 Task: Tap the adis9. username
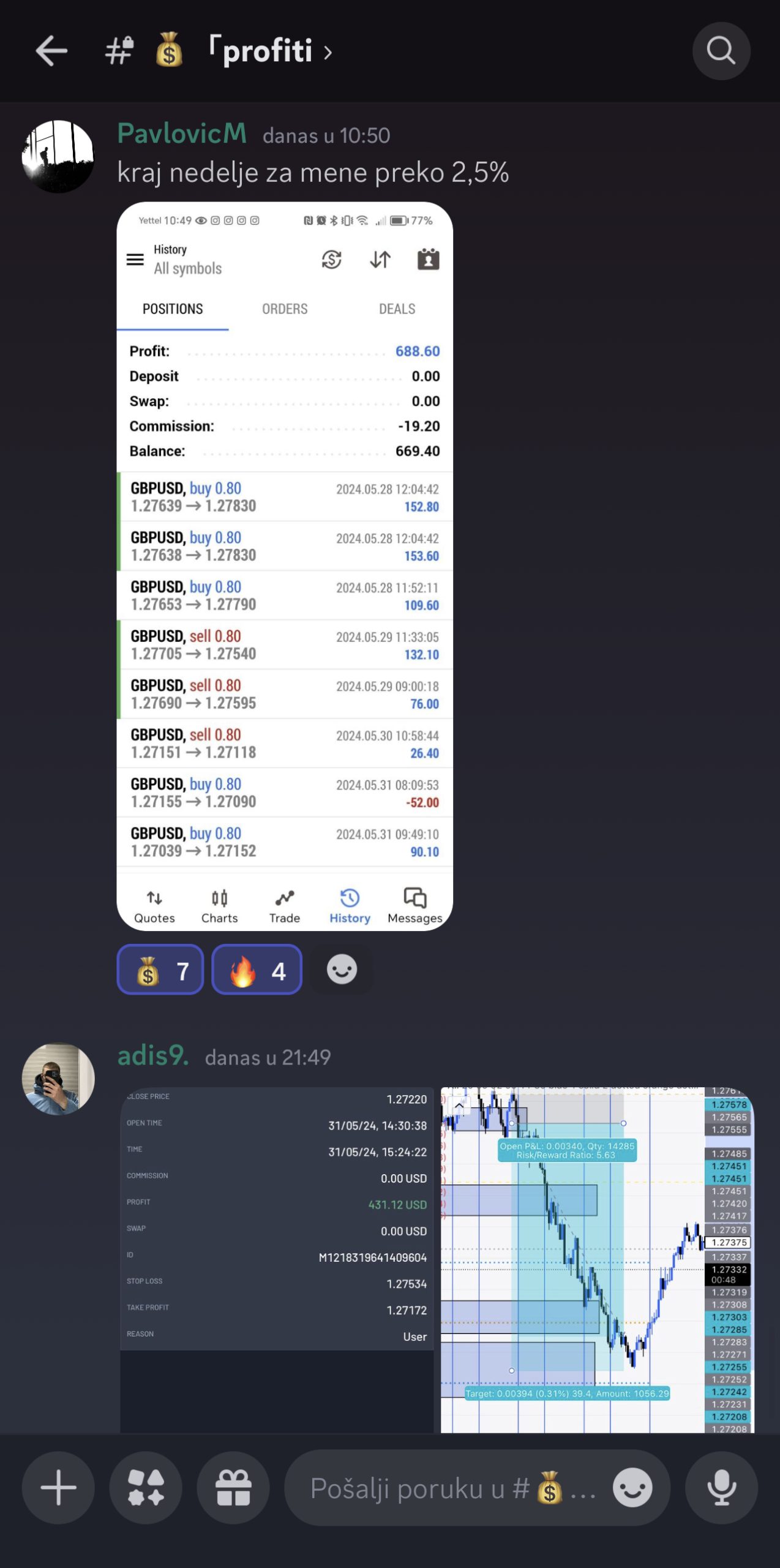(153, 1056)
